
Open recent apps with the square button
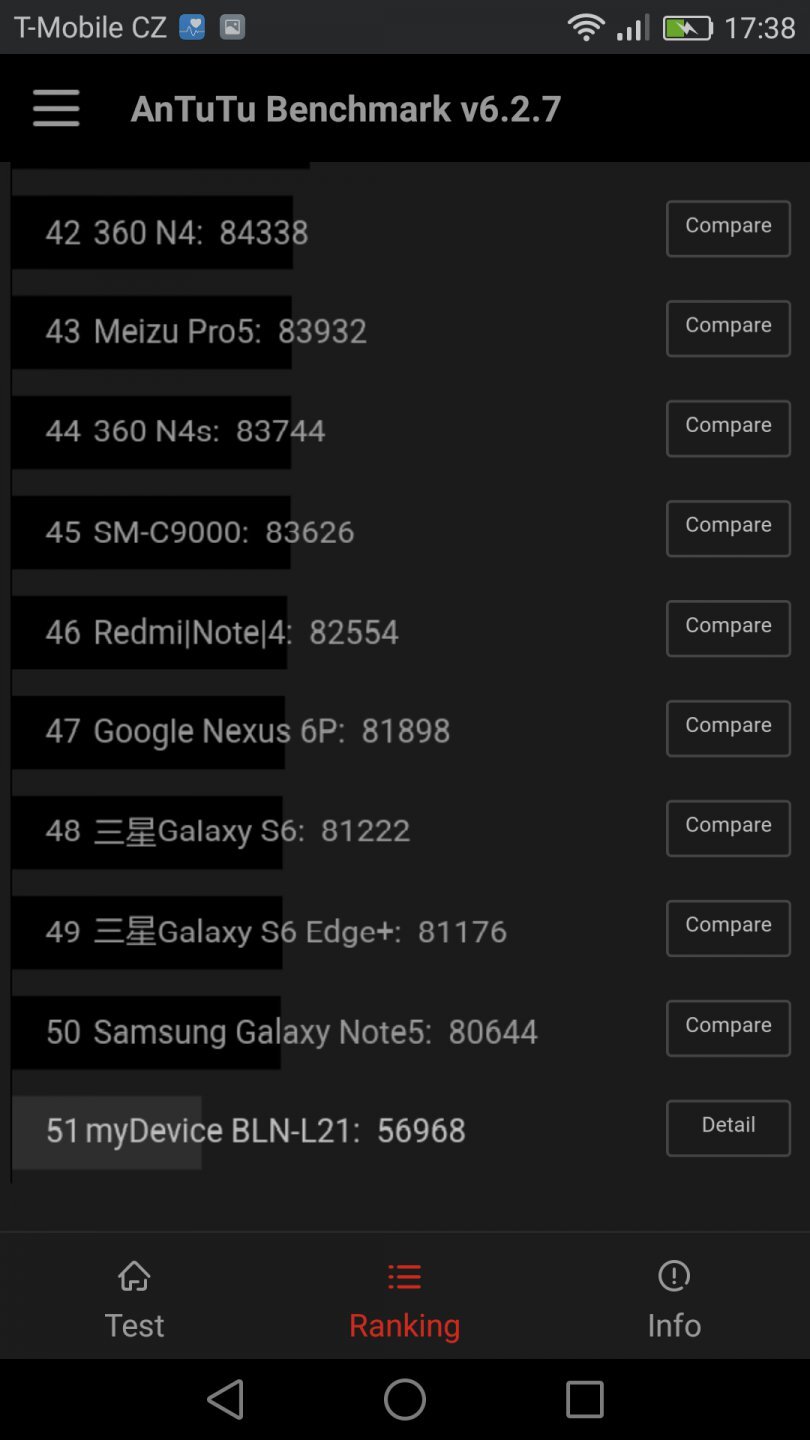[584, 1399]
